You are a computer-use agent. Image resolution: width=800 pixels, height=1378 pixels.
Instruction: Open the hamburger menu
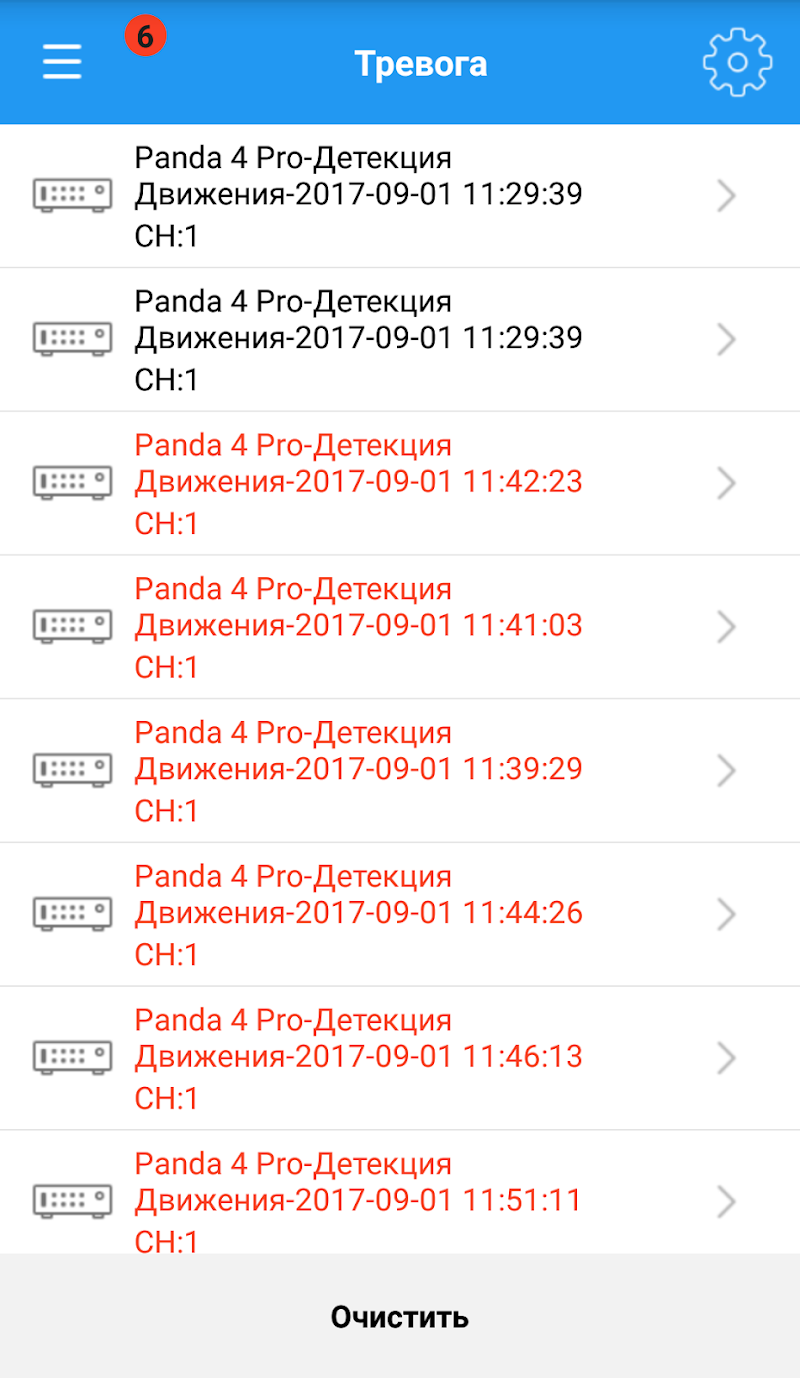62,63
